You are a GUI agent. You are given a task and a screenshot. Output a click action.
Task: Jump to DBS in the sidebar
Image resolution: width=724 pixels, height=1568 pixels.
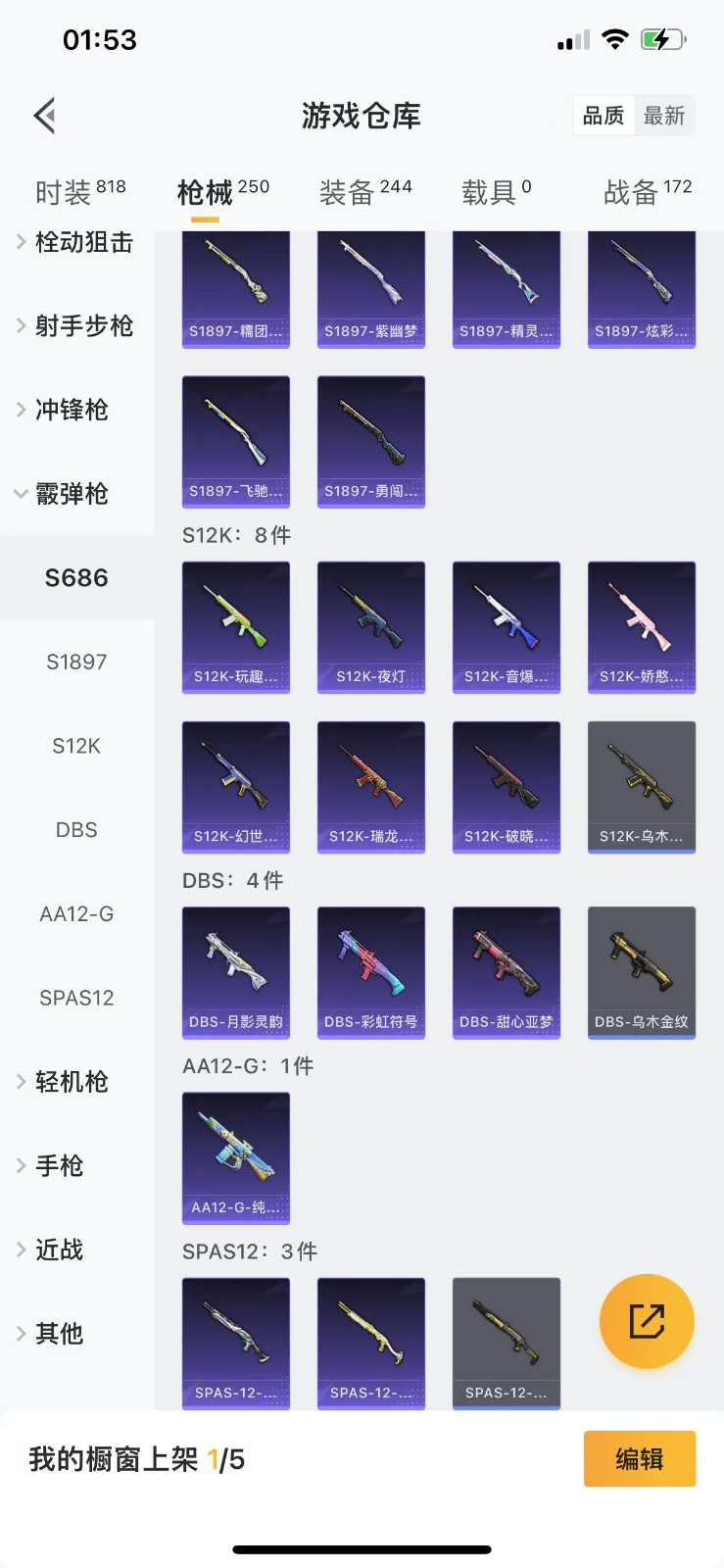pos(76,830)
